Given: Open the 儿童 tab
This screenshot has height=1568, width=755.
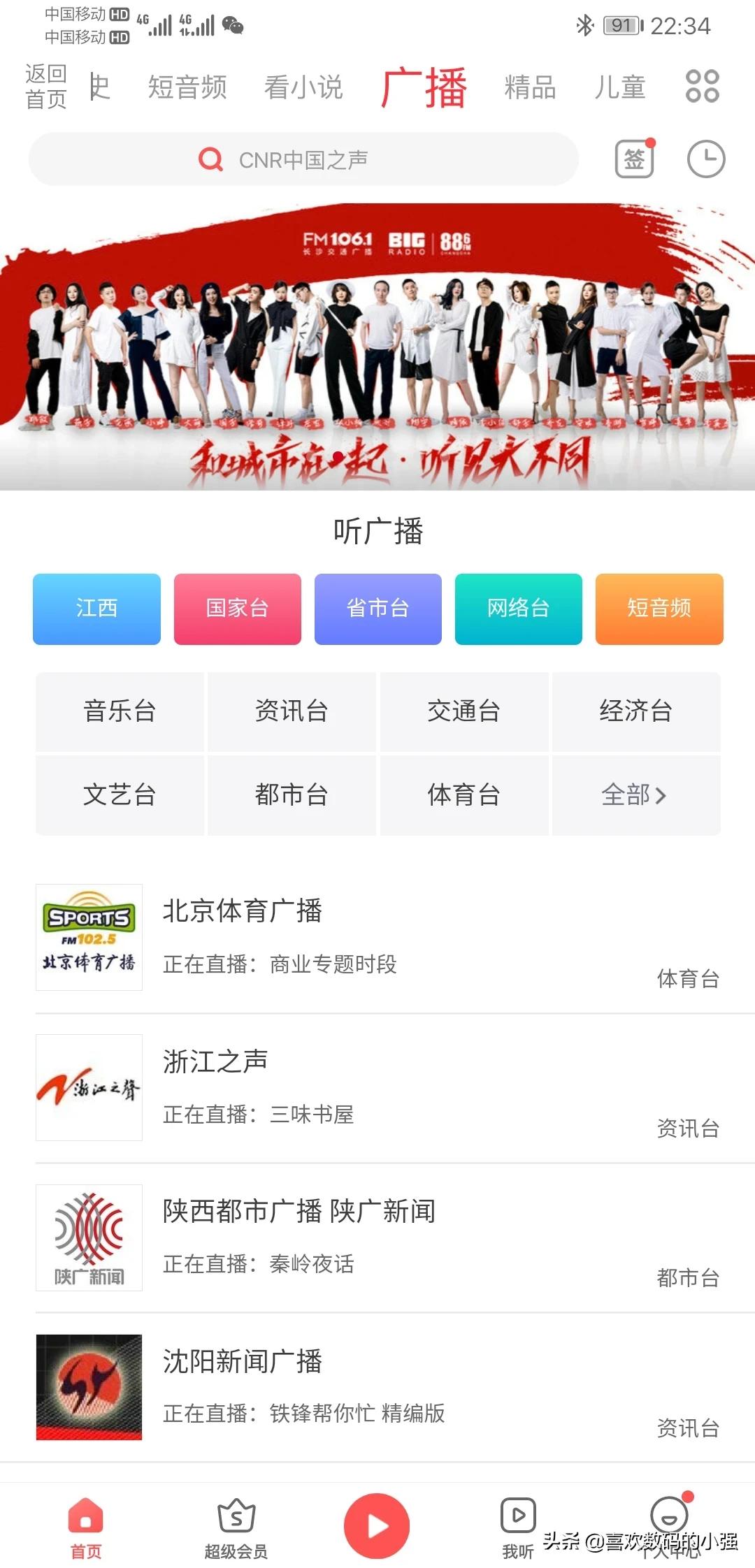Looking at the screenshot, I should (619, 88).
